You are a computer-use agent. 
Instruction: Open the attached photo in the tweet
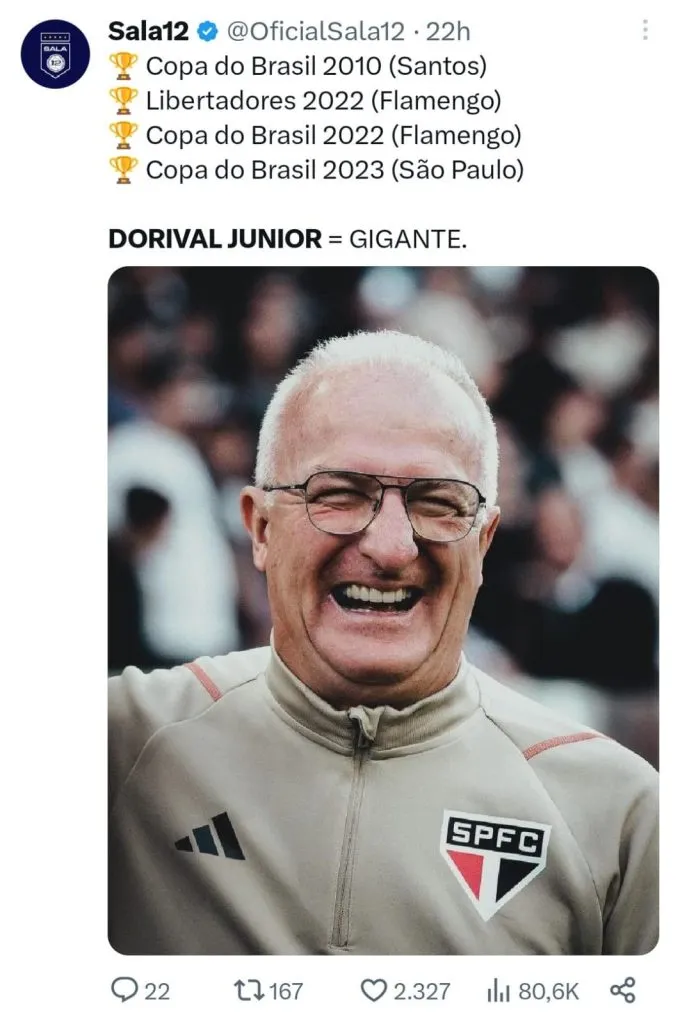point(383,610)
